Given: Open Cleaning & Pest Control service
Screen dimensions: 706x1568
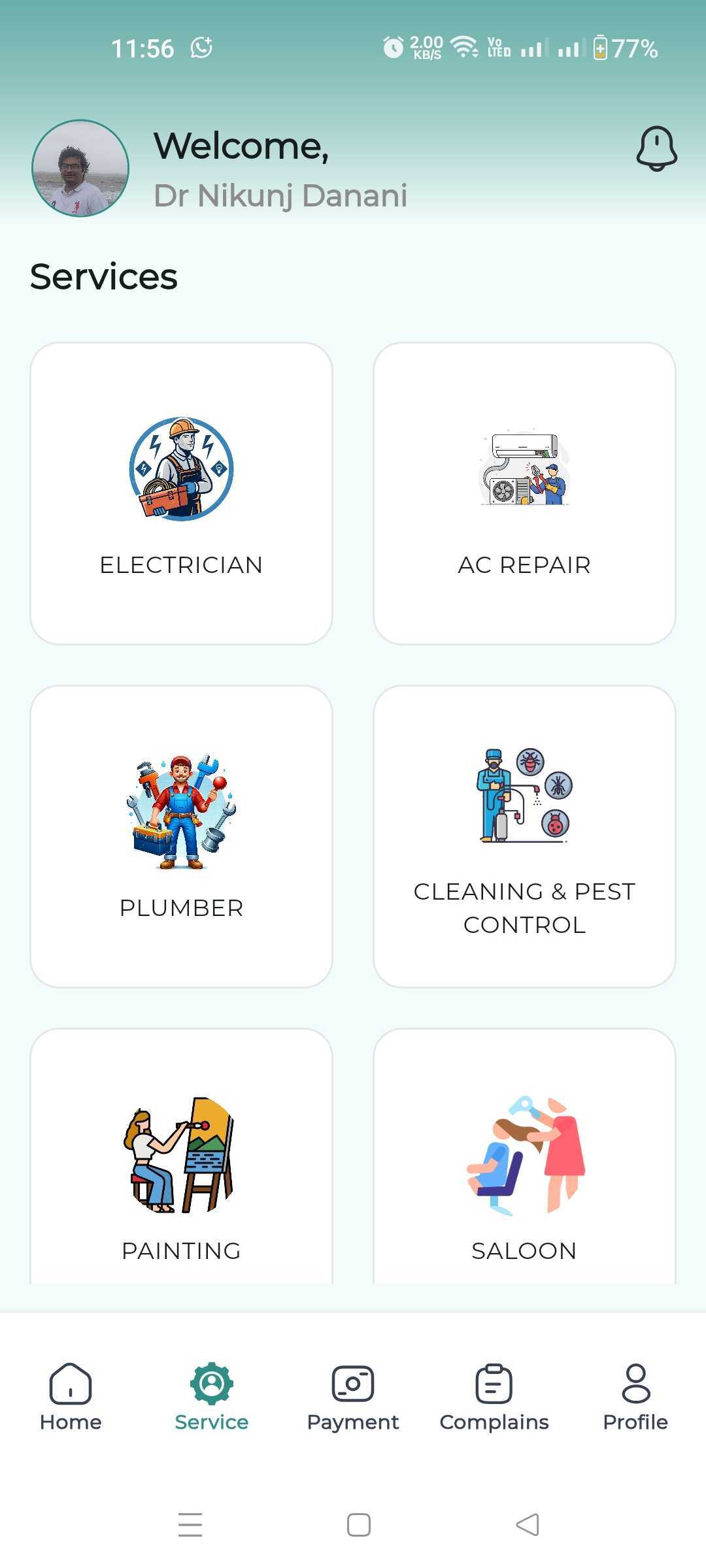Looking at the screenshot, I should (x=524, y=836).
